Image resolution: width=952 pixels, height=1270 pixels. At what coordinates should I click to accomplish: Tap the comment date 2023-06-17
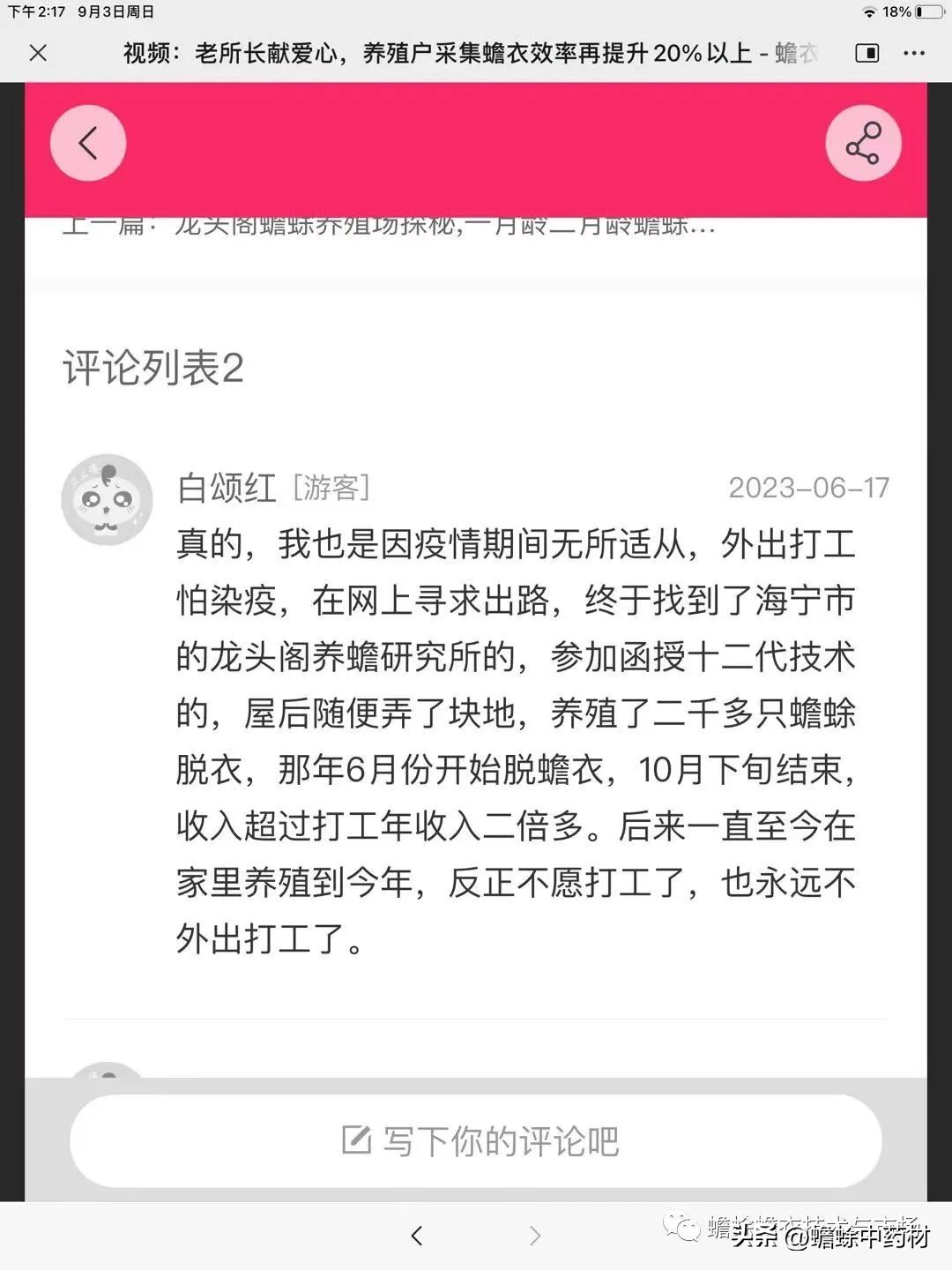[x=810, y=488]
